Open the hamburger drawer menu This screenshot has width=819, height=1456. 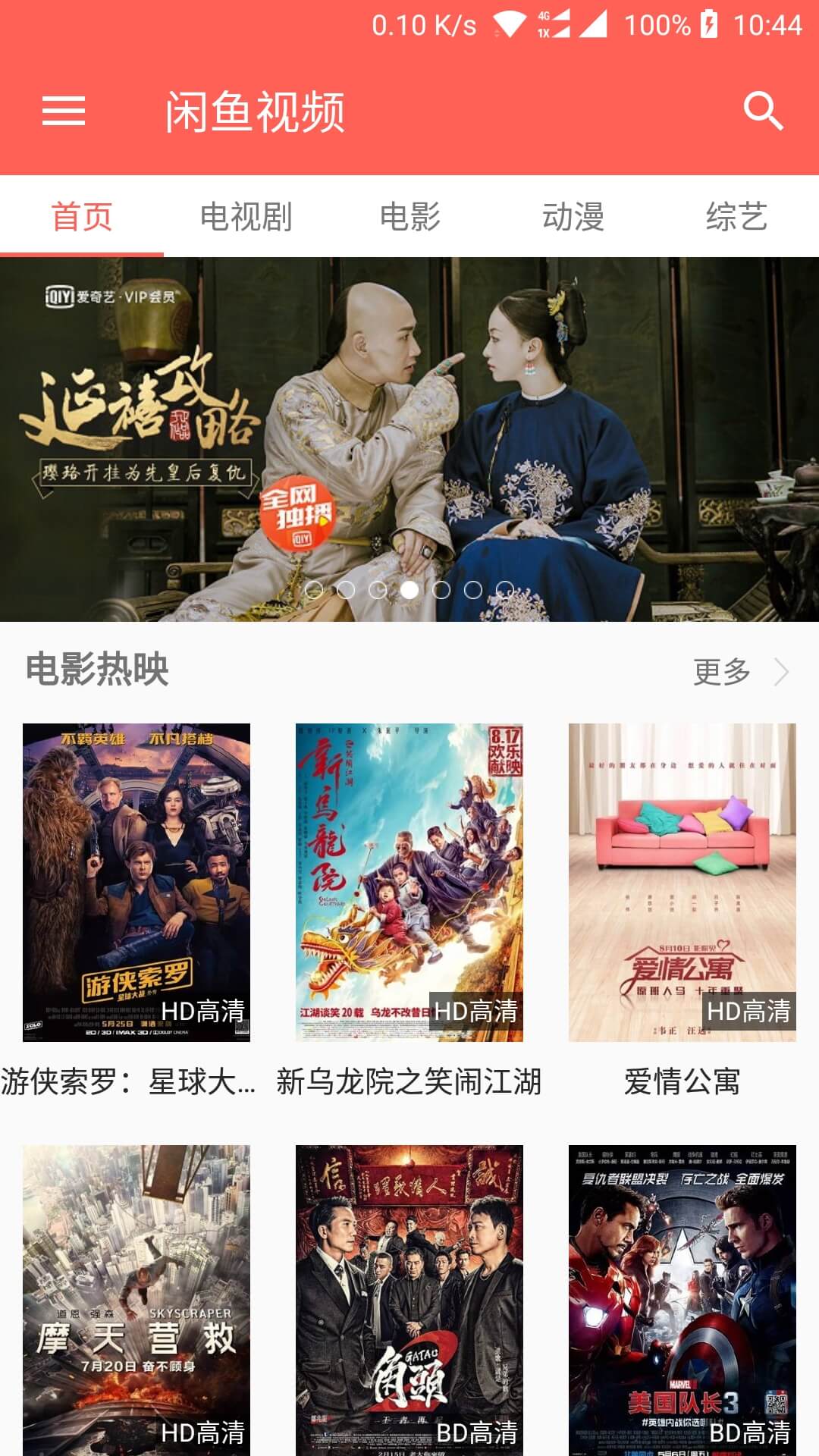click(x=64, y=111)
